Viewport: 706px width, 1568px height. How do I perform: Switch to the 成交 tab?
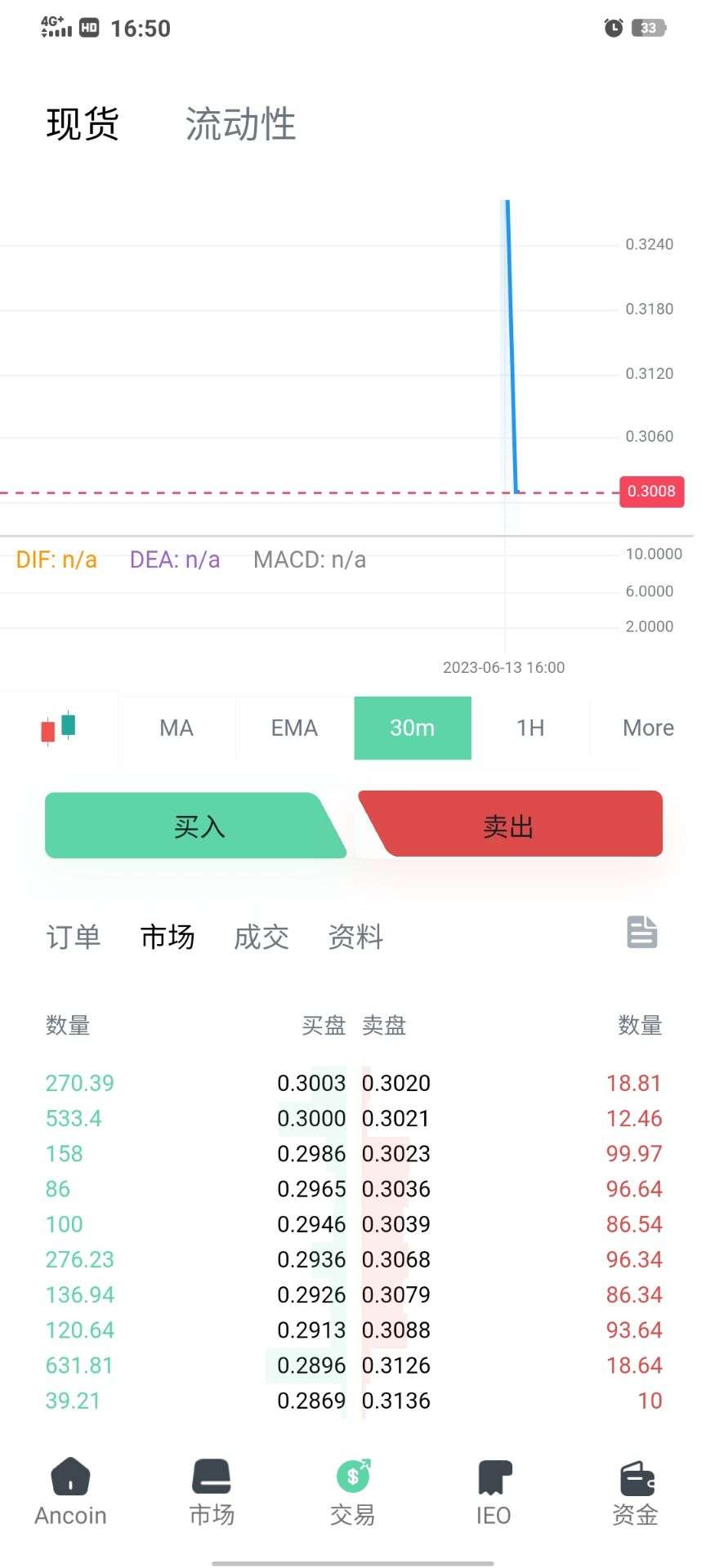click(x=261, y=937)
